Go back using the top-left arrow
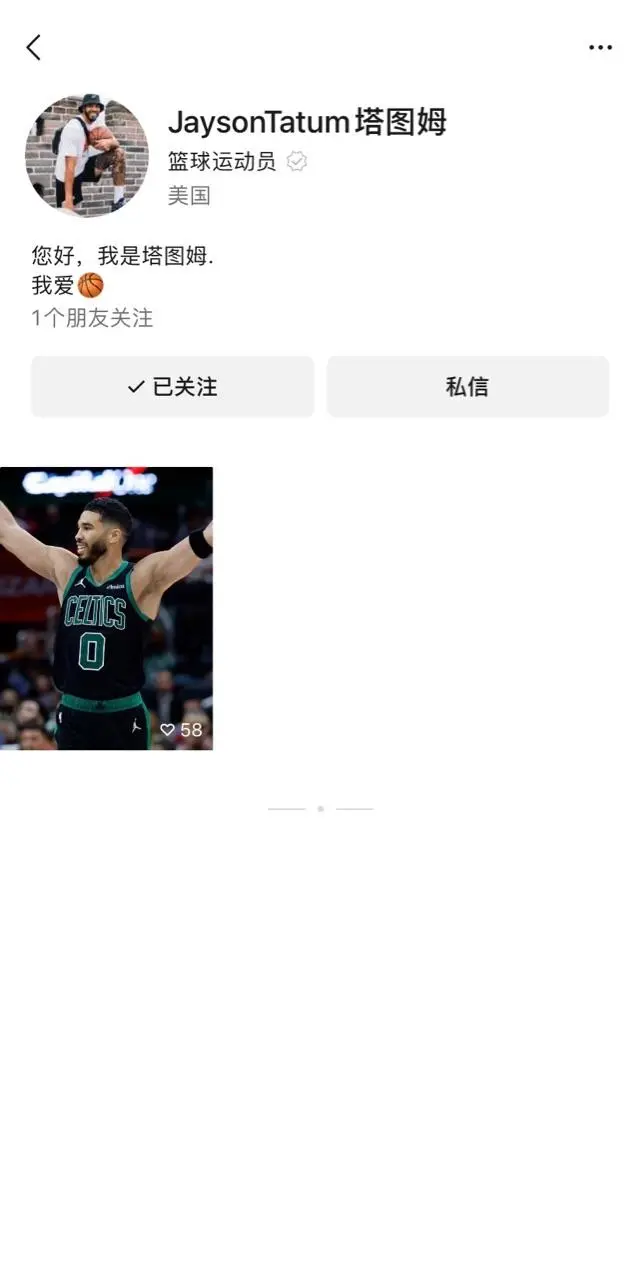The height and width of the screenshot is (1280, 642). point(34,47)
